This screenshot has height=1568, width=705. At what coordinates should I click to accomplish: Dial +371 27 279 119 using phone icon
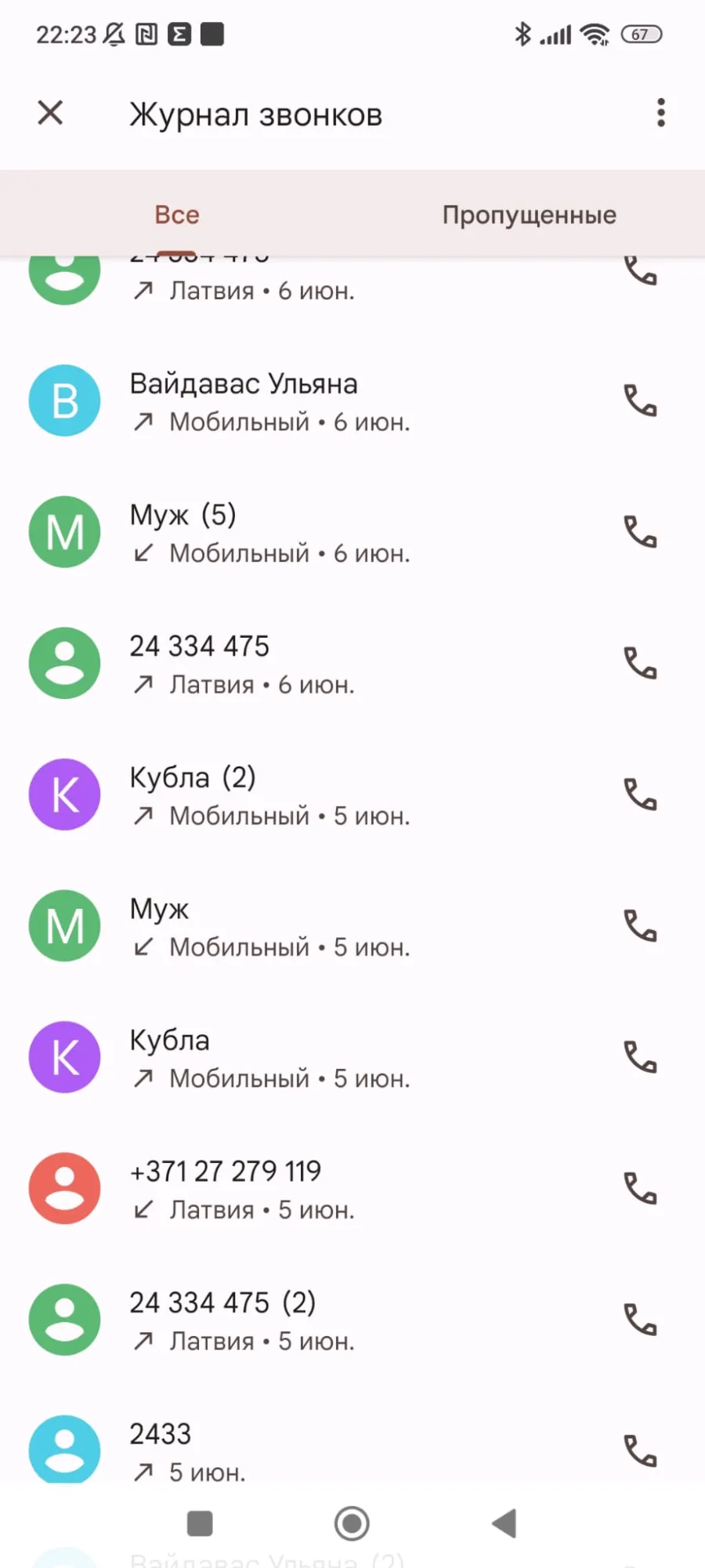point(640,1189)
